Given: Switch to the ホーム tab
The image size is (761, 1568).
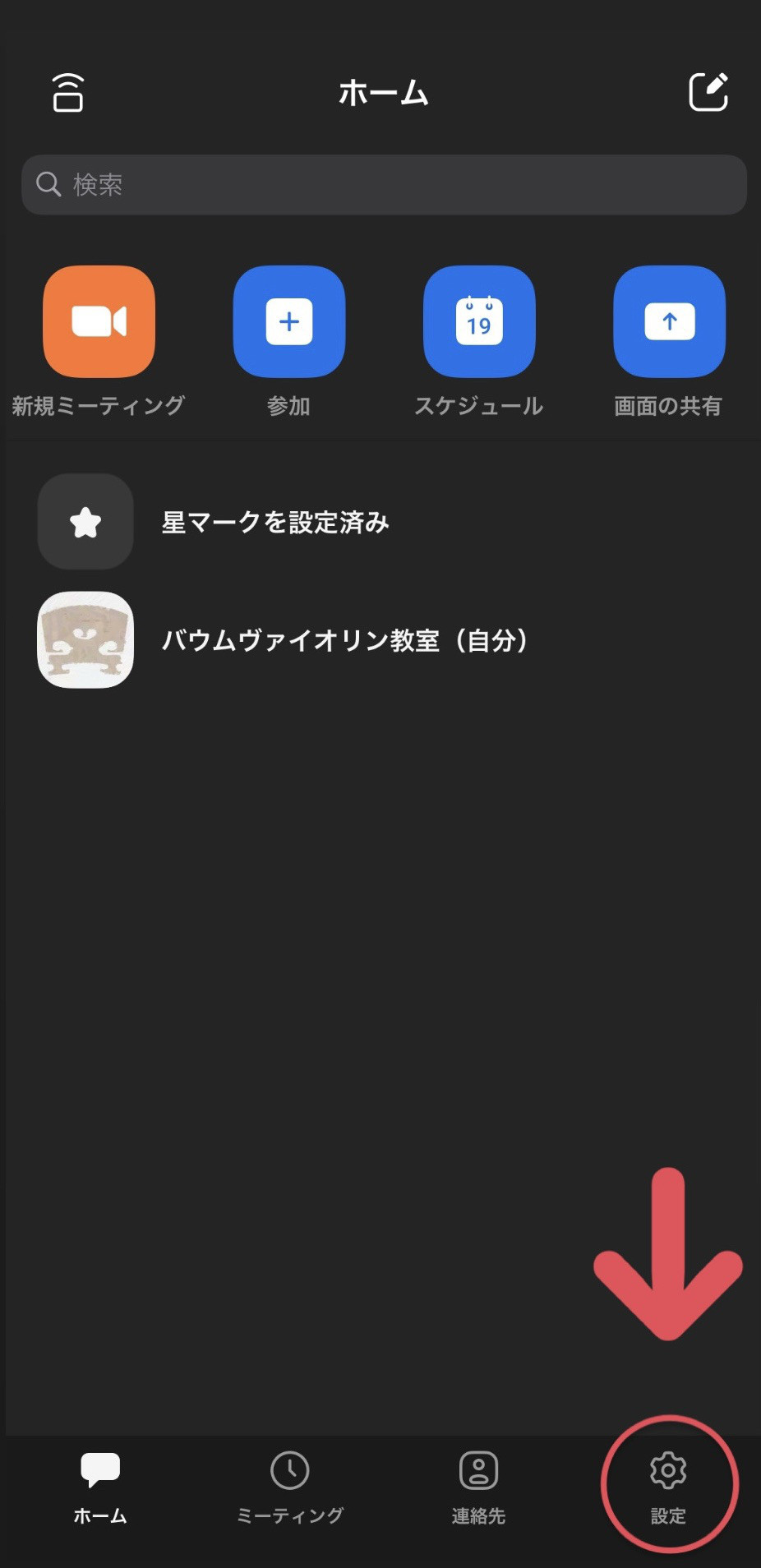Looking at the screenshot, I should coord(100,1486).
